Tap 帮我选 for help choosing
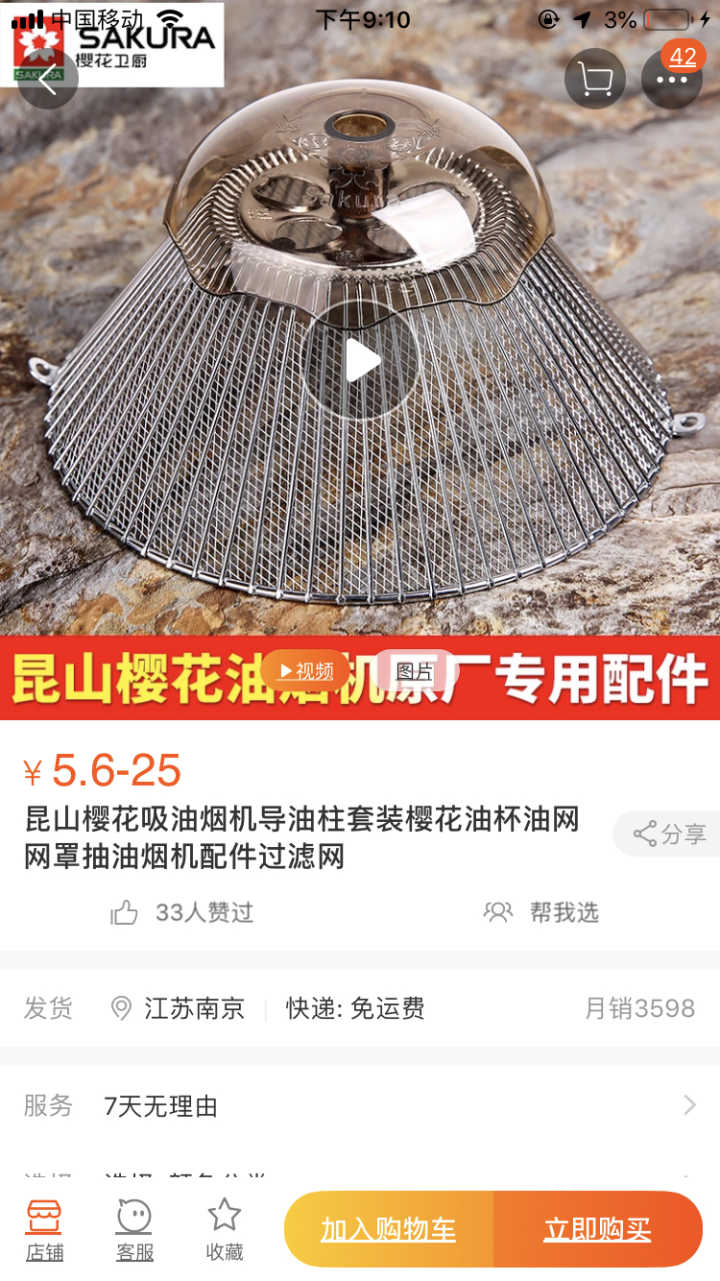This screenshot has width=720, height=1281. [x=542, y=912]
